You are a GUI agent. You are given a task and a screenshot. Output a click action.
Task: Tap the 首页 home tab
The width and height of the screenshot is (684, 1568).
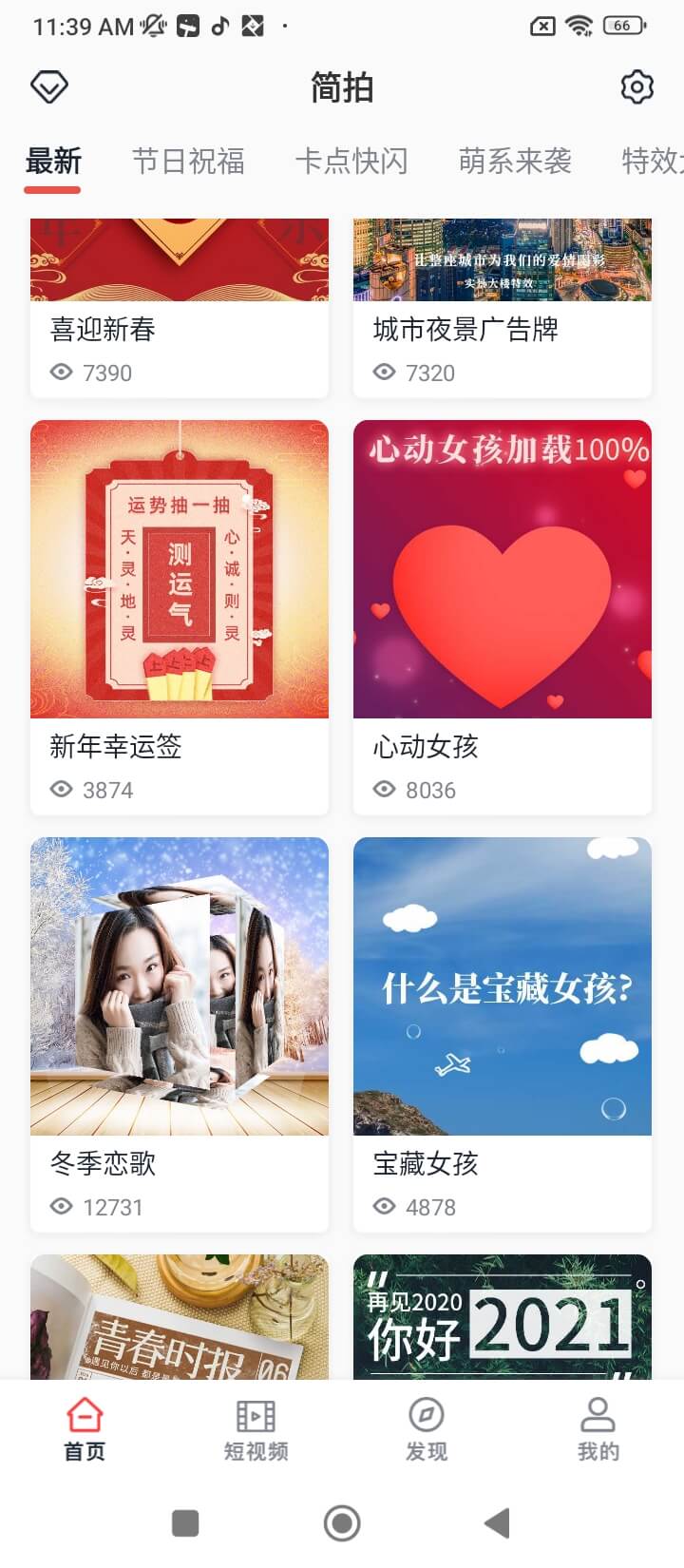pos(85,1428)
